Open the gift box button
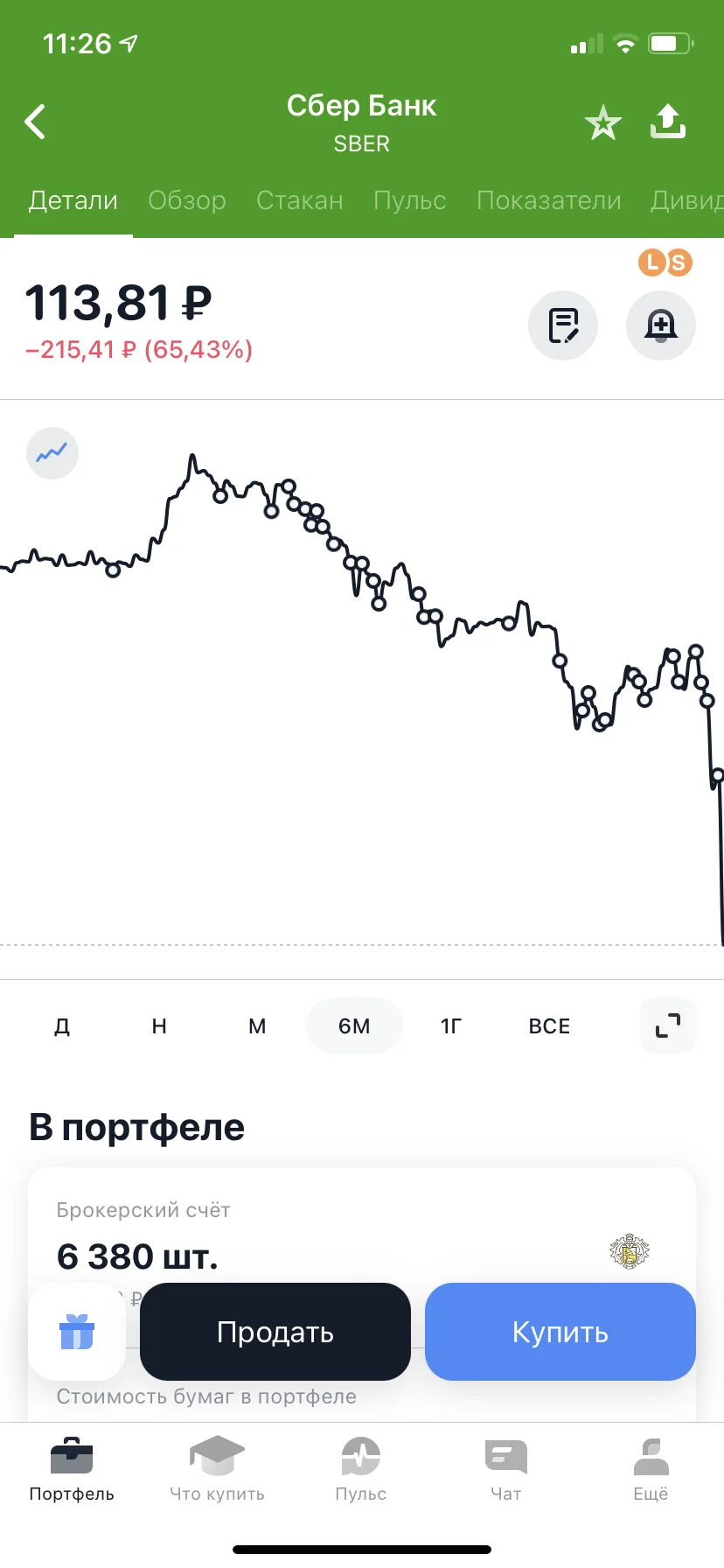 (77, 1332)
